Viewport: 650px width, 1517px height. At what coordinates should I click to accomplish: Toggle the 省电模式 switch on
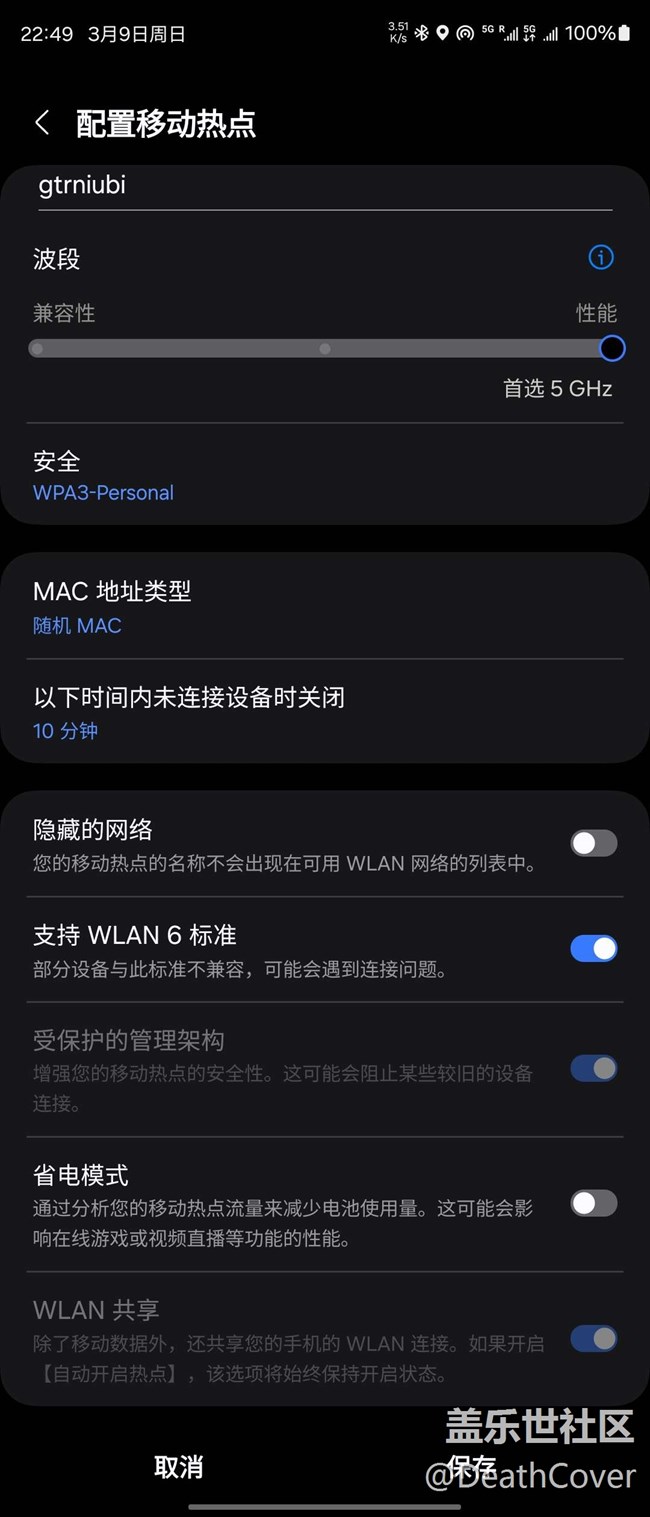point(593,1203)
